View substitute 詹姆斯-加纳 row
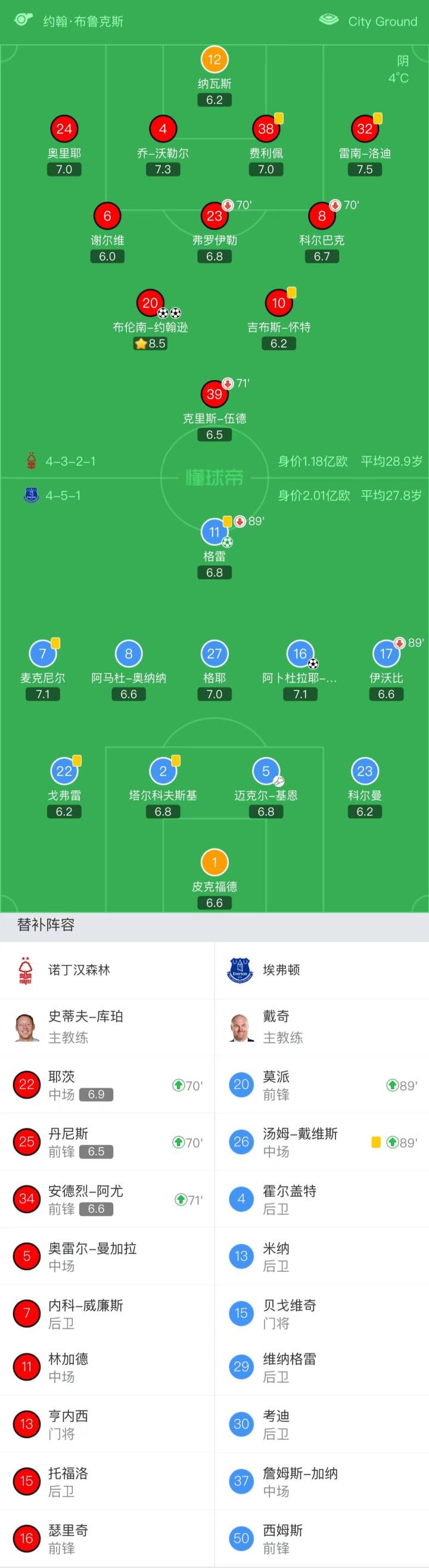The width and height of the screenshot is (429, 1568). pyautogui.click(x=321, y=1481)
